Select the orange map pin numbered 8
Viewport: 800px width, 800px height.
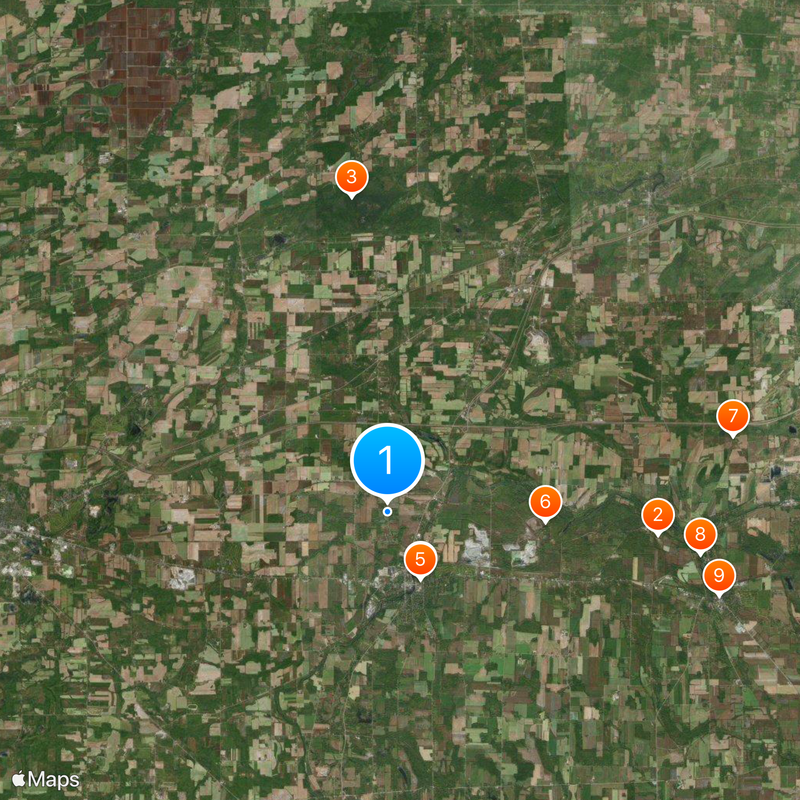coord(700,534)
